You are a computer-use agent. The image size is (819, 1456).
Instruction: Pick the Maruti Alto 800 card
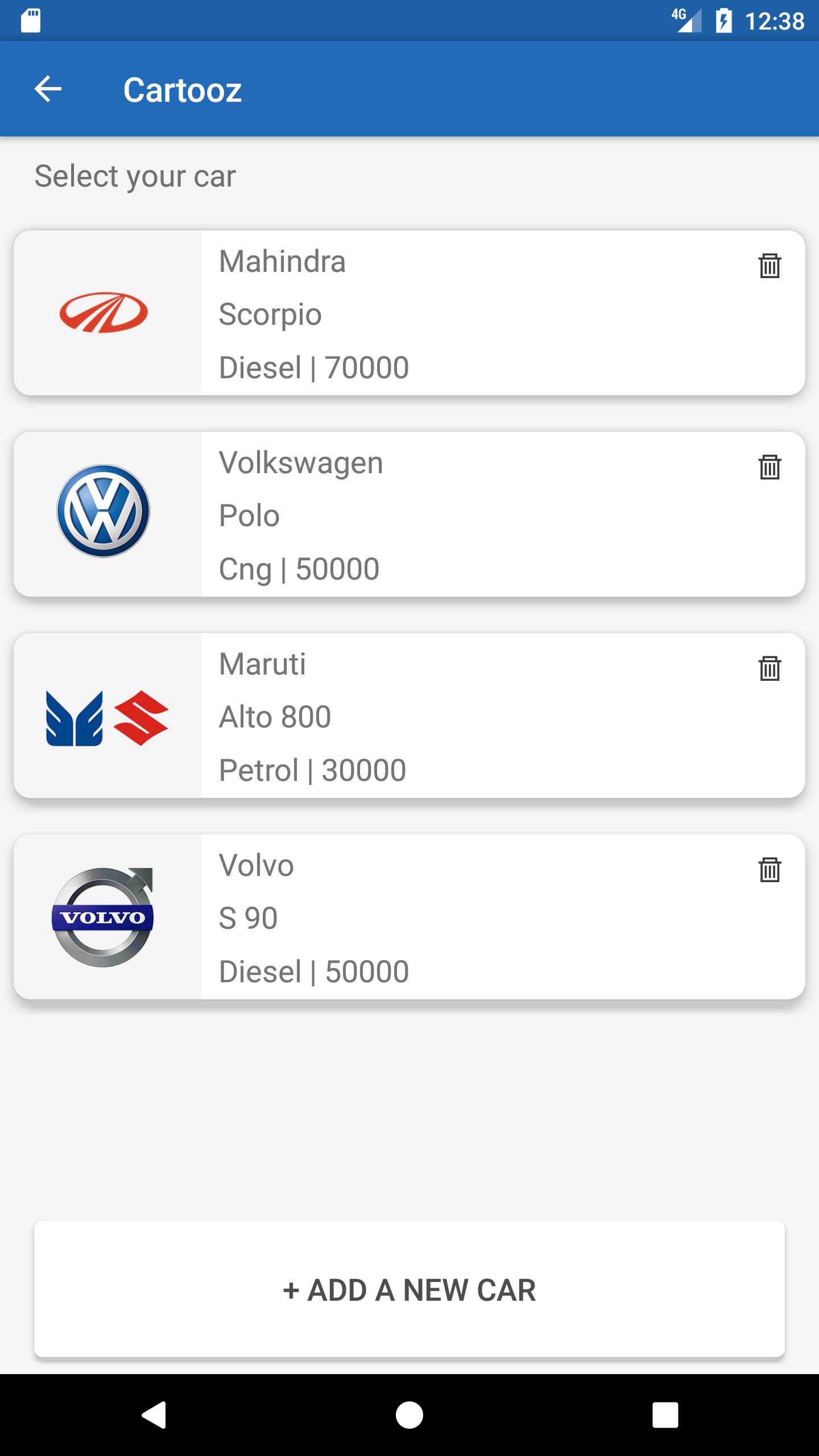(409, 715)
